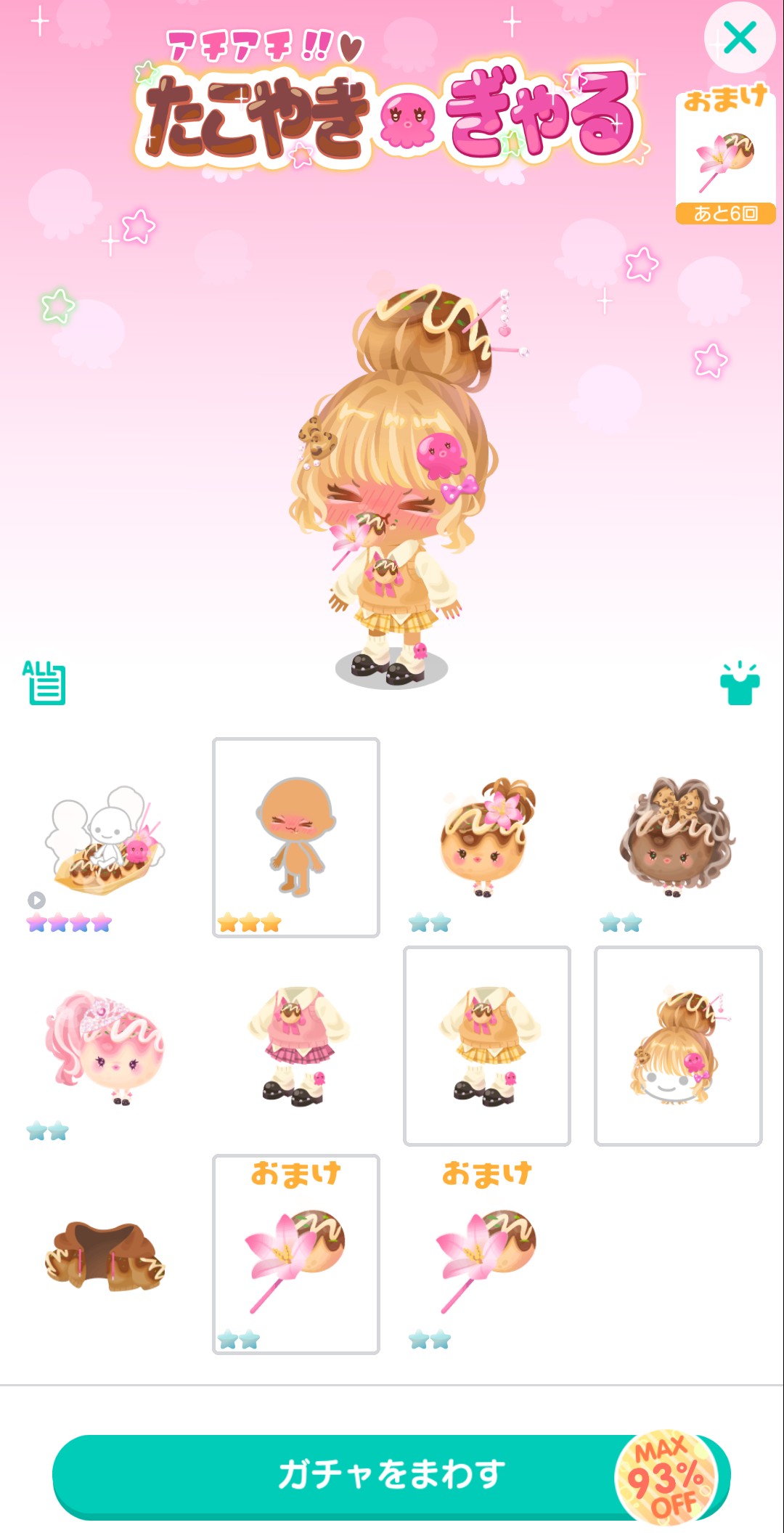784x1533 pixels.
Task: Pick the pink ponytail takoyaki hairstyle
Action: click(105, 1046)
